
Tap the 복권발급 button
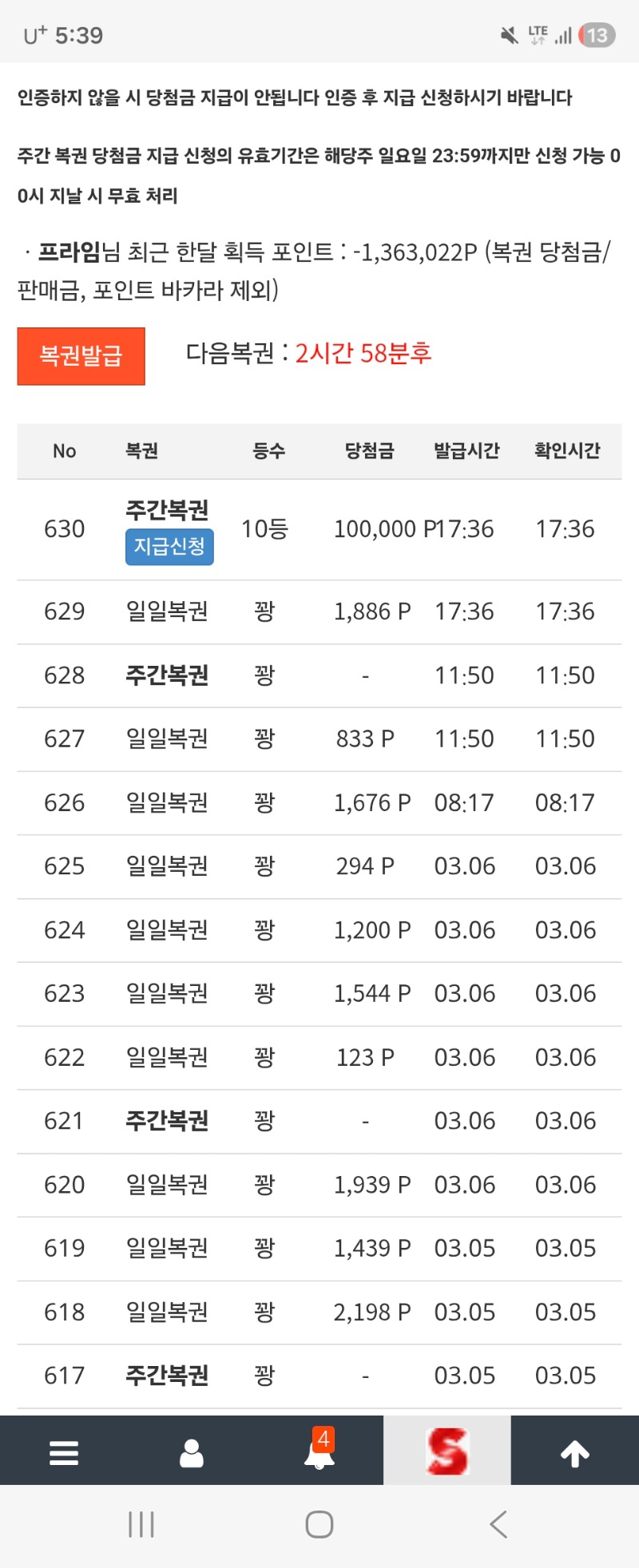click(81, 356)
